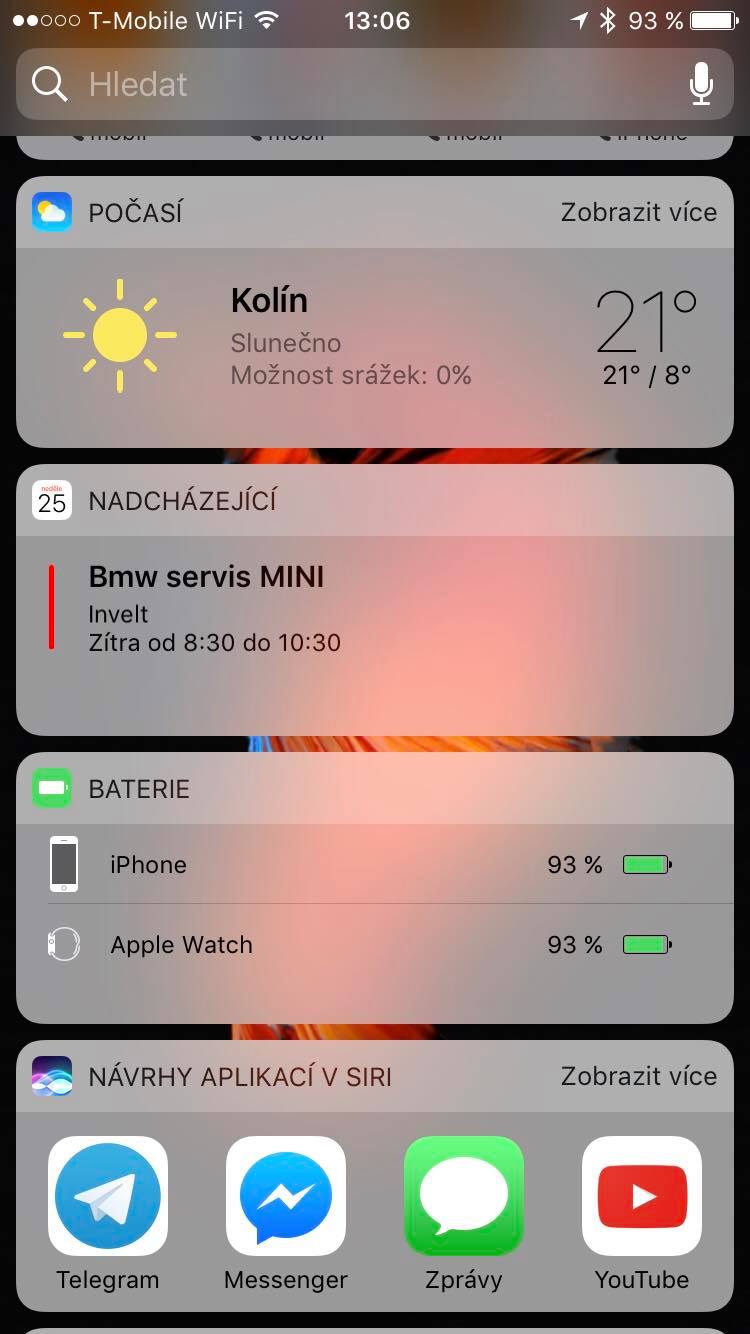
Task: Launch the YouTube app
Action: 642,1196
